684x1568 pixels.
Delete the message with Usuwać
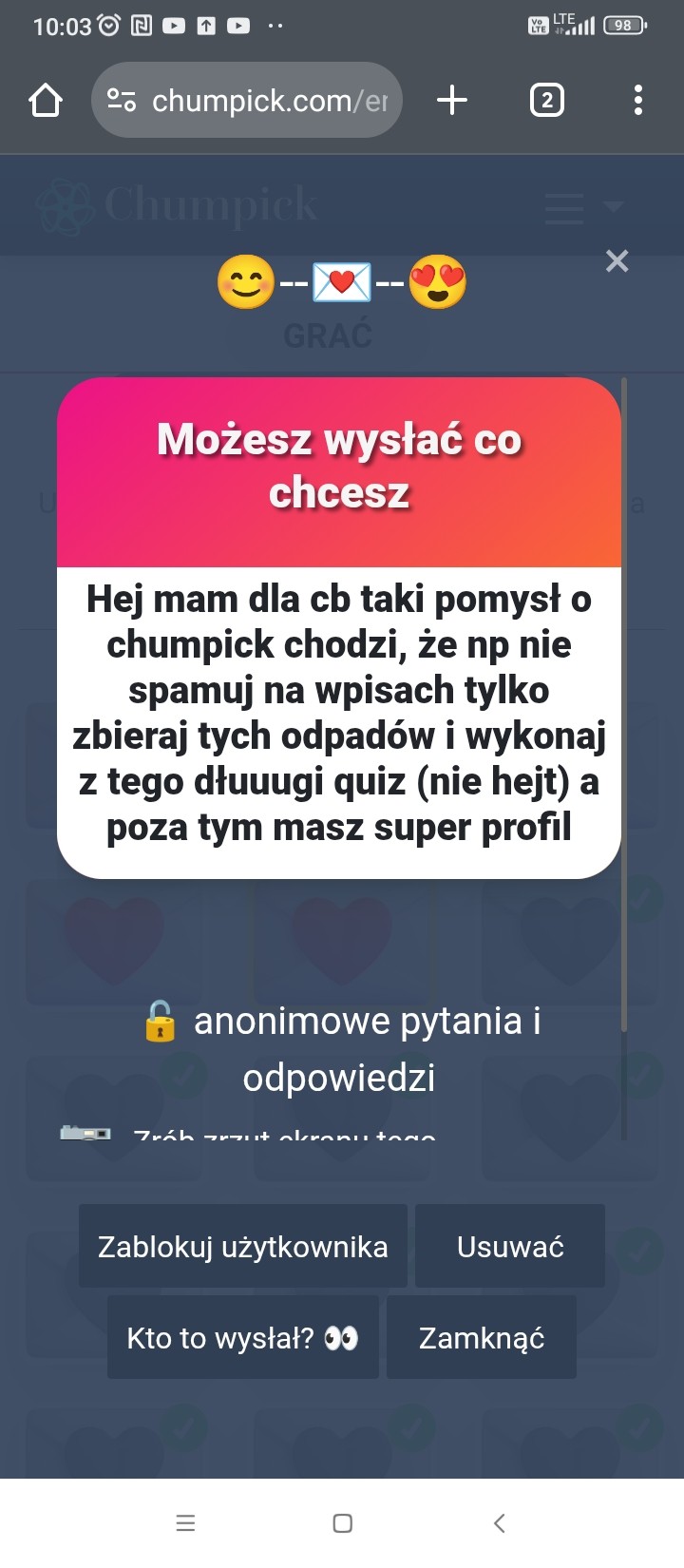tap(510, 1246)
